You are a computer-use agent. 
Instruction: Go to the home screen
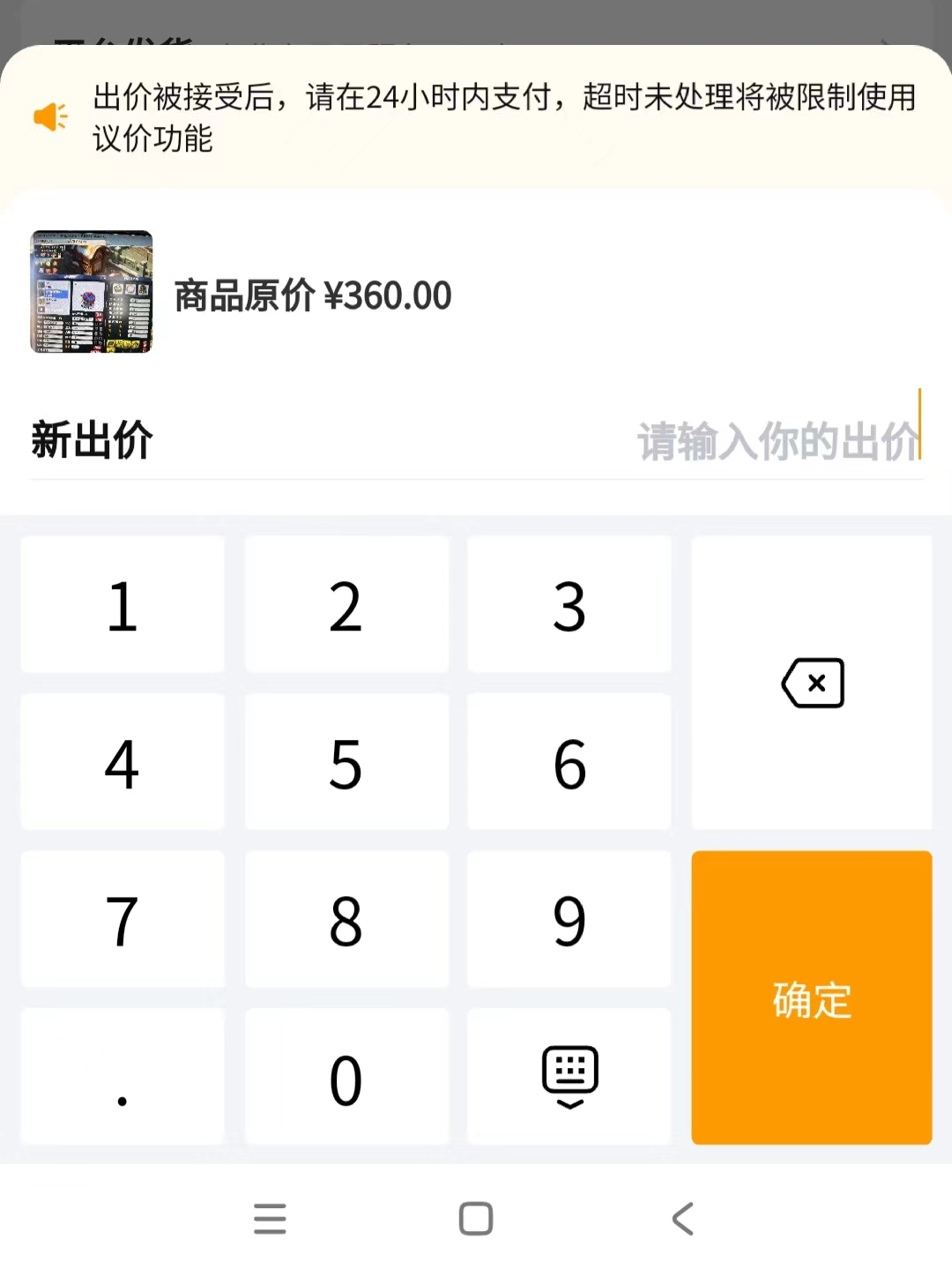point(476,1219)
